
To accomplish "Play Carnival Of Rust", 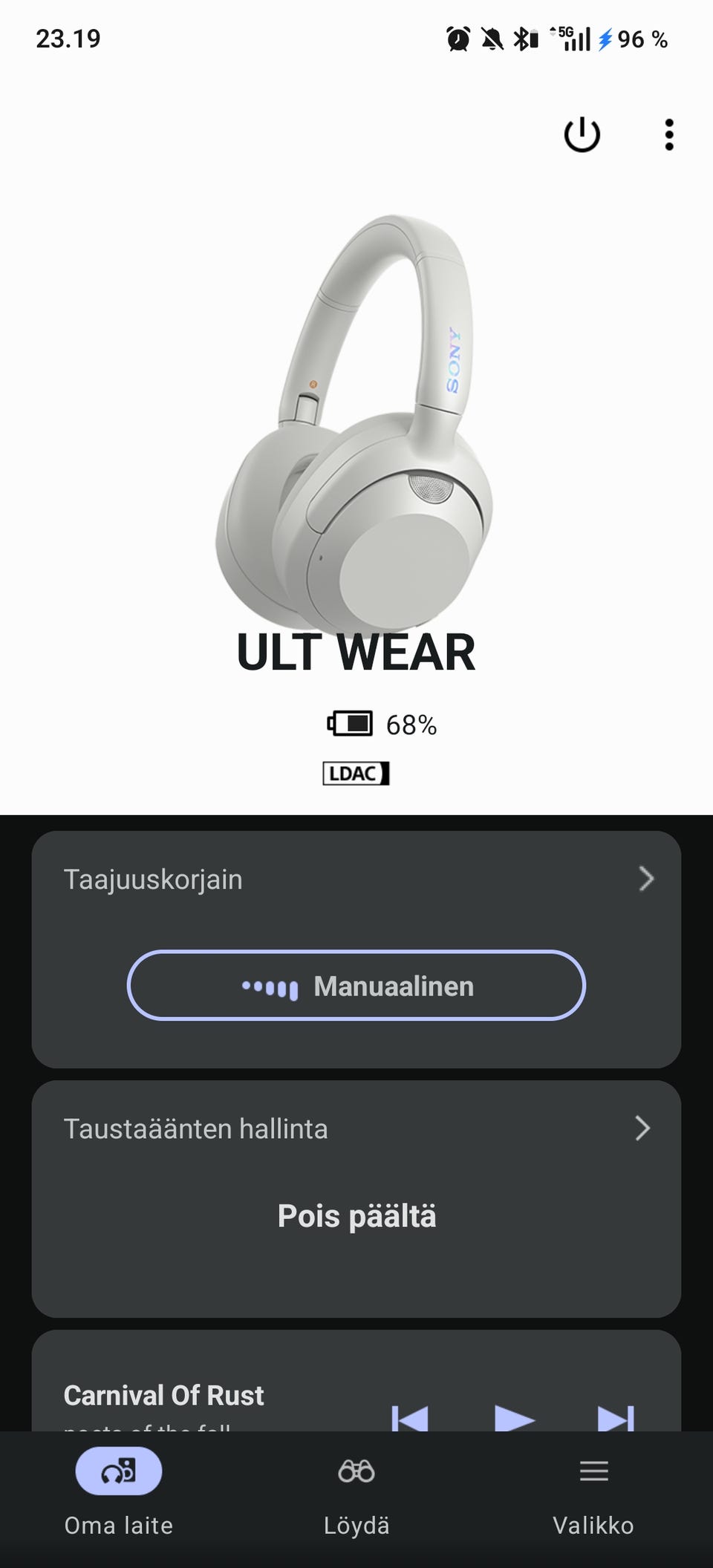I will [x=514, y=1417].
